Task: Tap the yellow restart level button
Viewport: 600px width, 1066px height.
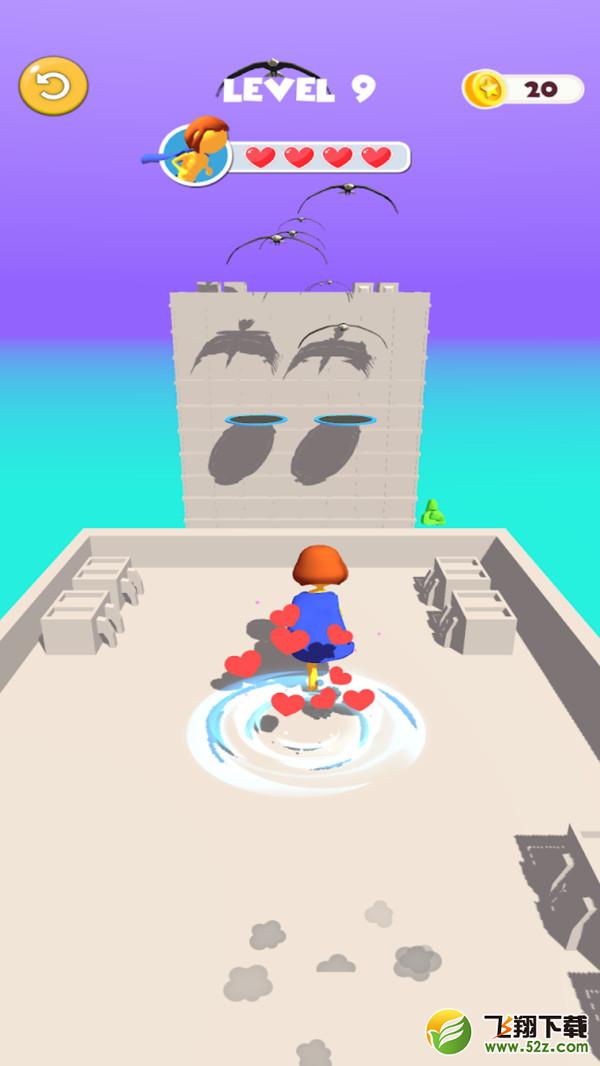Action: point(53,86)
